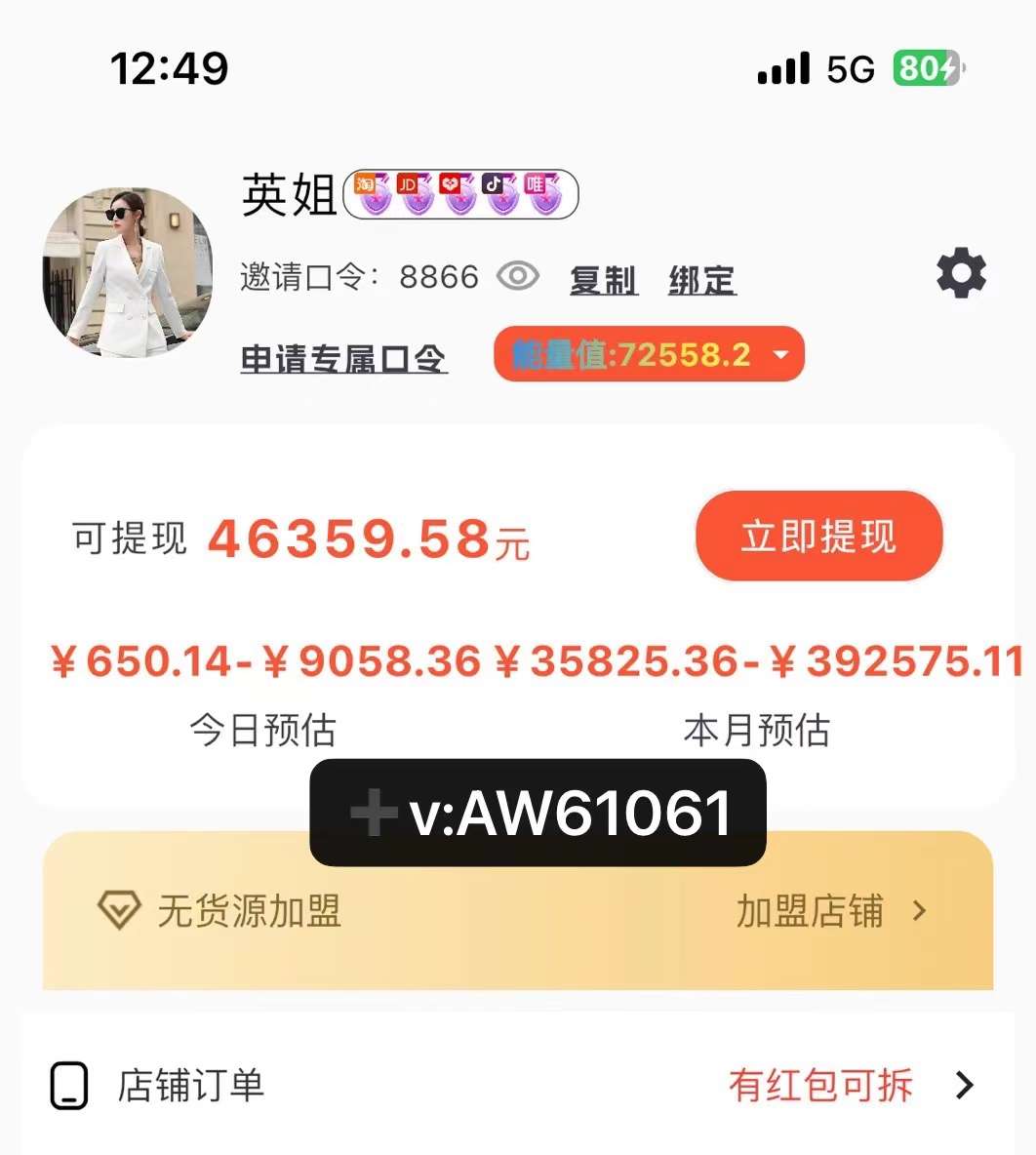The width and height of the screenshot is (1036, 1155).
Task: Copy the invite code via 复制
Action: click(603, 280)
